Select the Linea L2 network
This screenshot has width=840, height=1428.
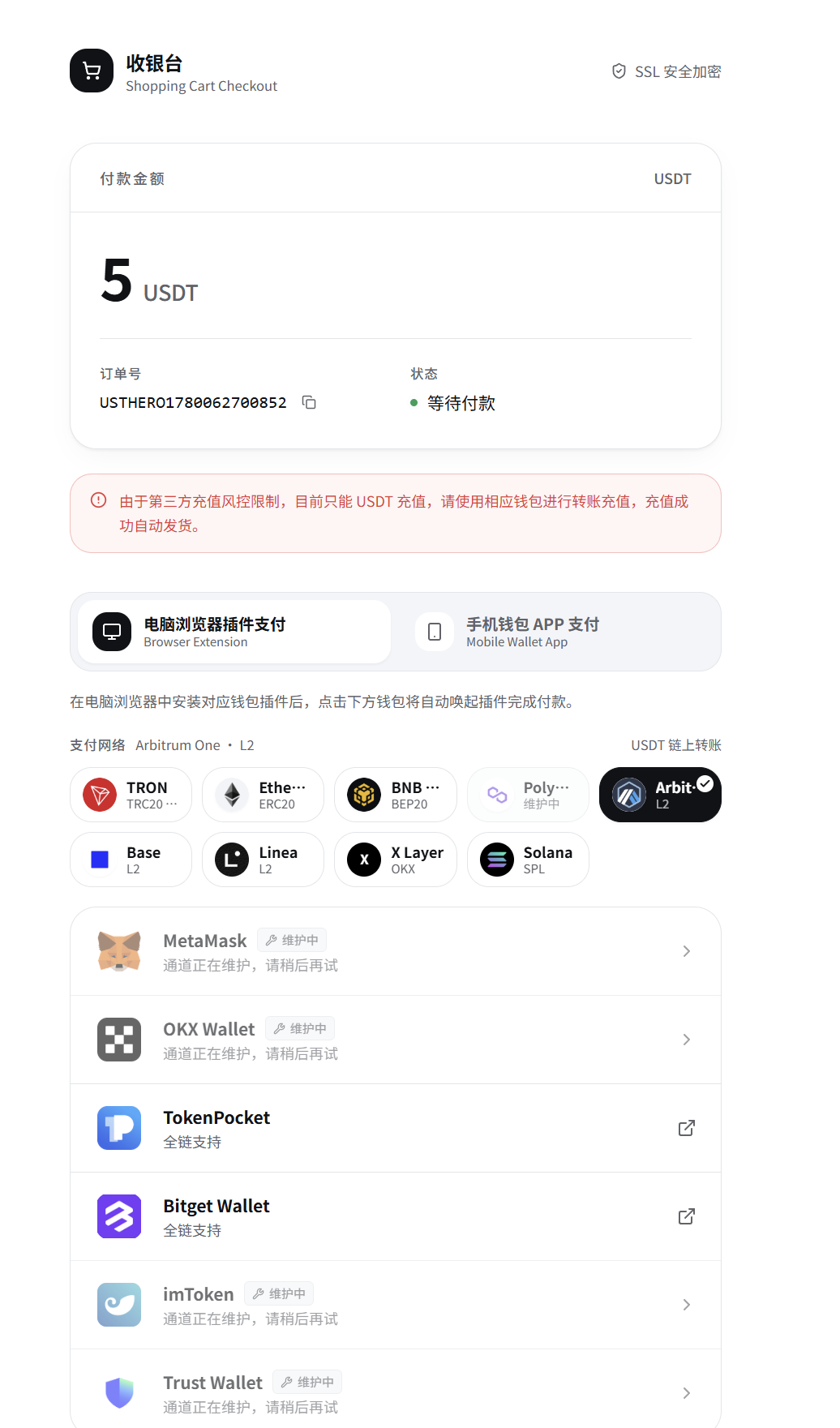tap(263, 860)
